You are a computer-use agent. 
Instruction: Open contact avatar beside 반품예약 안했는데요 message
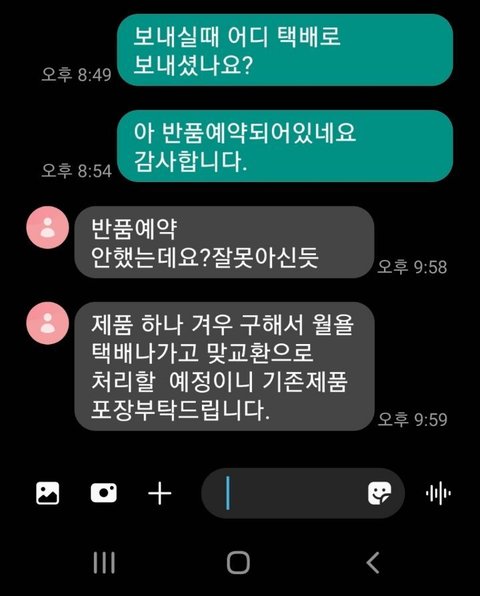tap(48, 227)
